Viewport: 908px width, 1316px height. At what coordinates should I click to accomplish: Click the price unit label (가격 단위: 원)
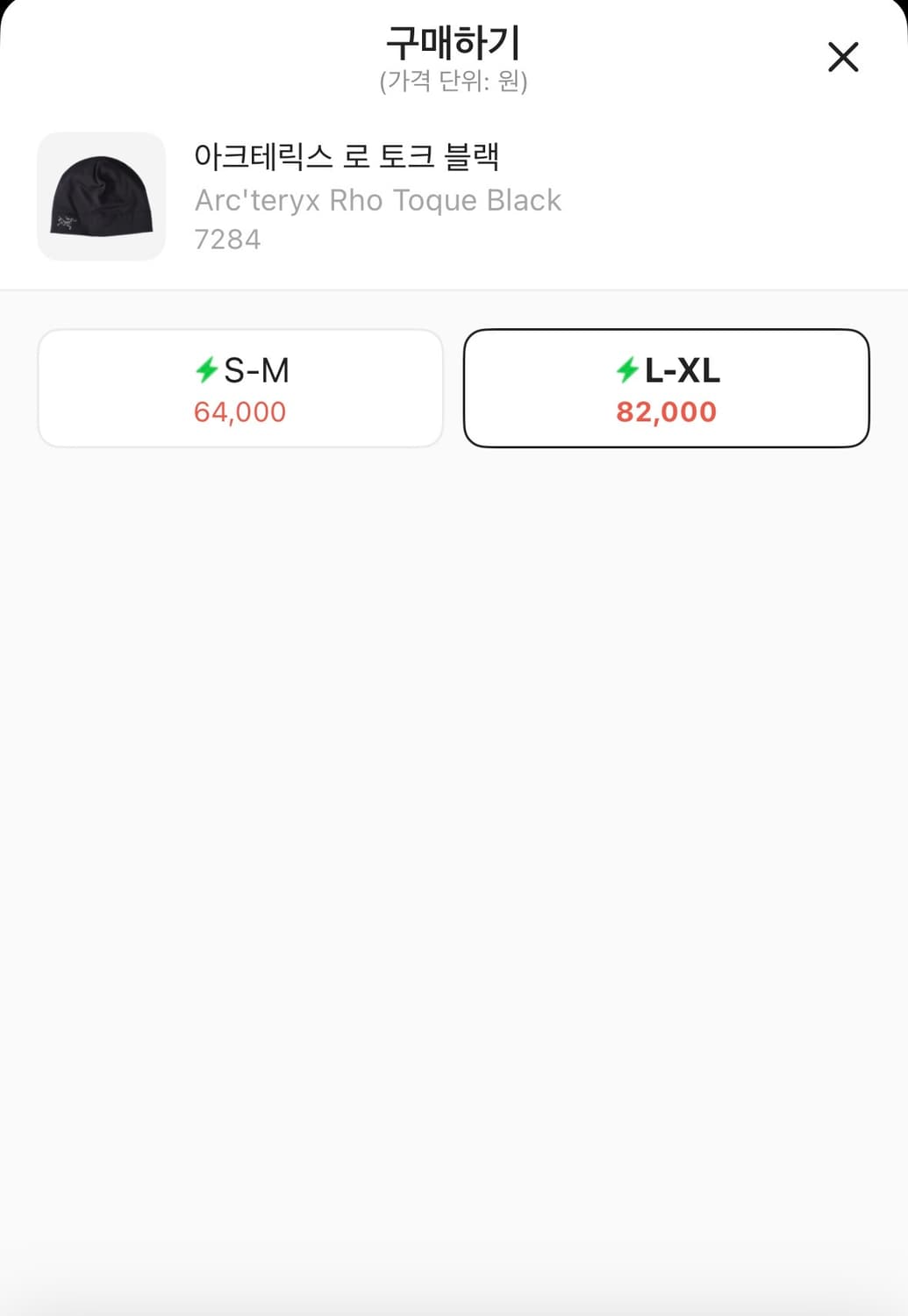point(454,83)
